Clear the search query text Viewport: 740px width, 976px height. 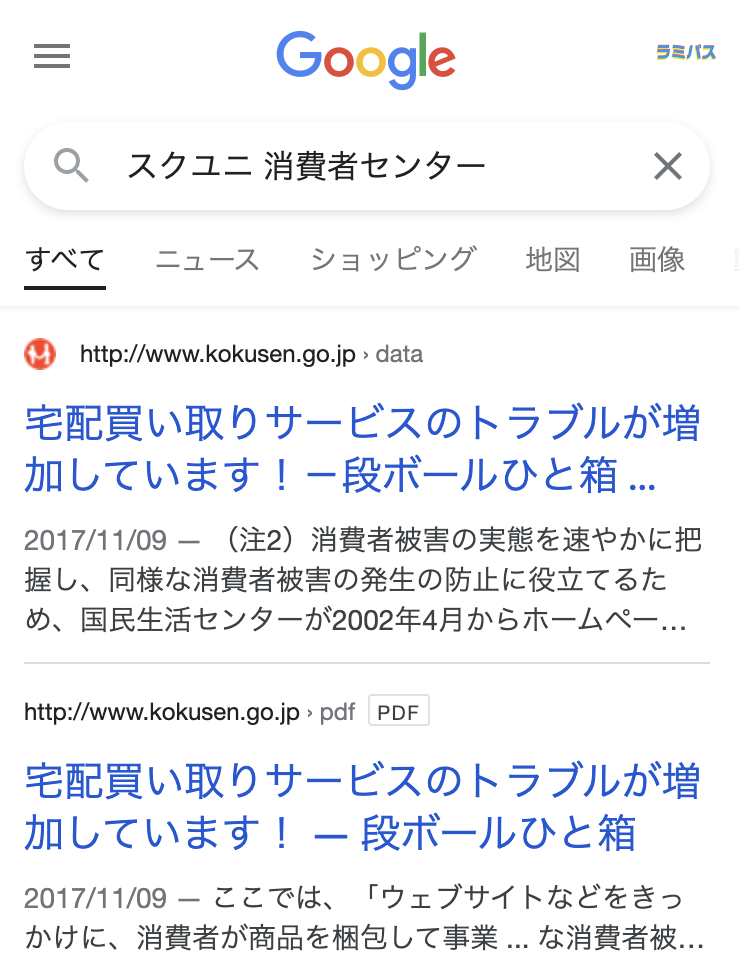[667, 166]
